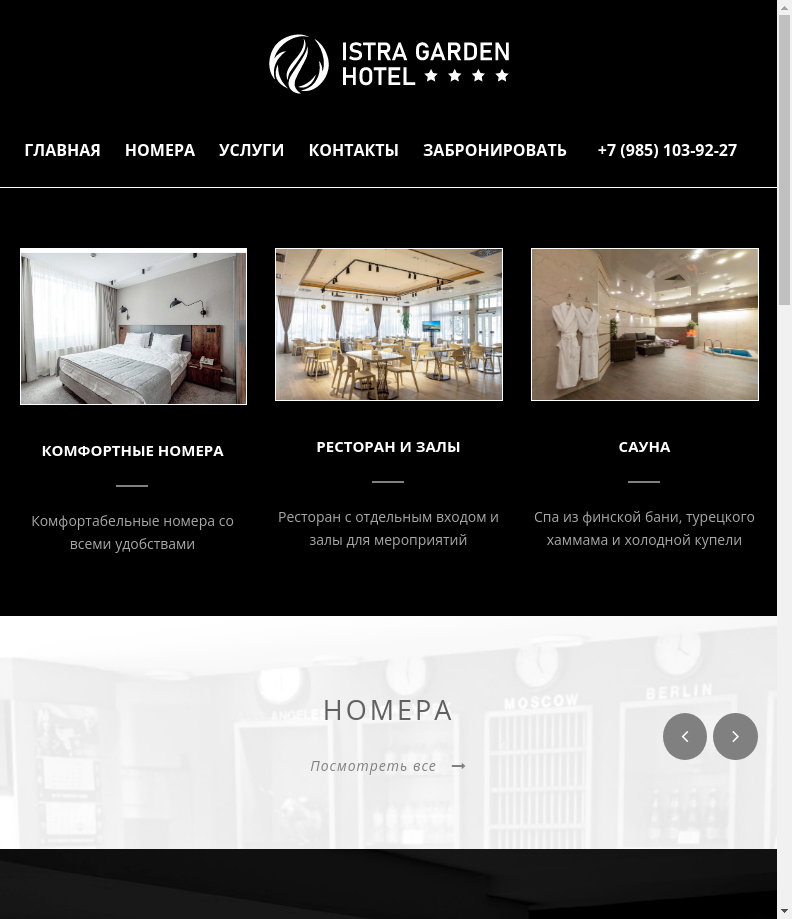Image resolution: width=792 pixels, height=919 pixels.
Task: Tap the Istra Garden Hotel logo
Action: pyautogui.click(x=389, y=64)
